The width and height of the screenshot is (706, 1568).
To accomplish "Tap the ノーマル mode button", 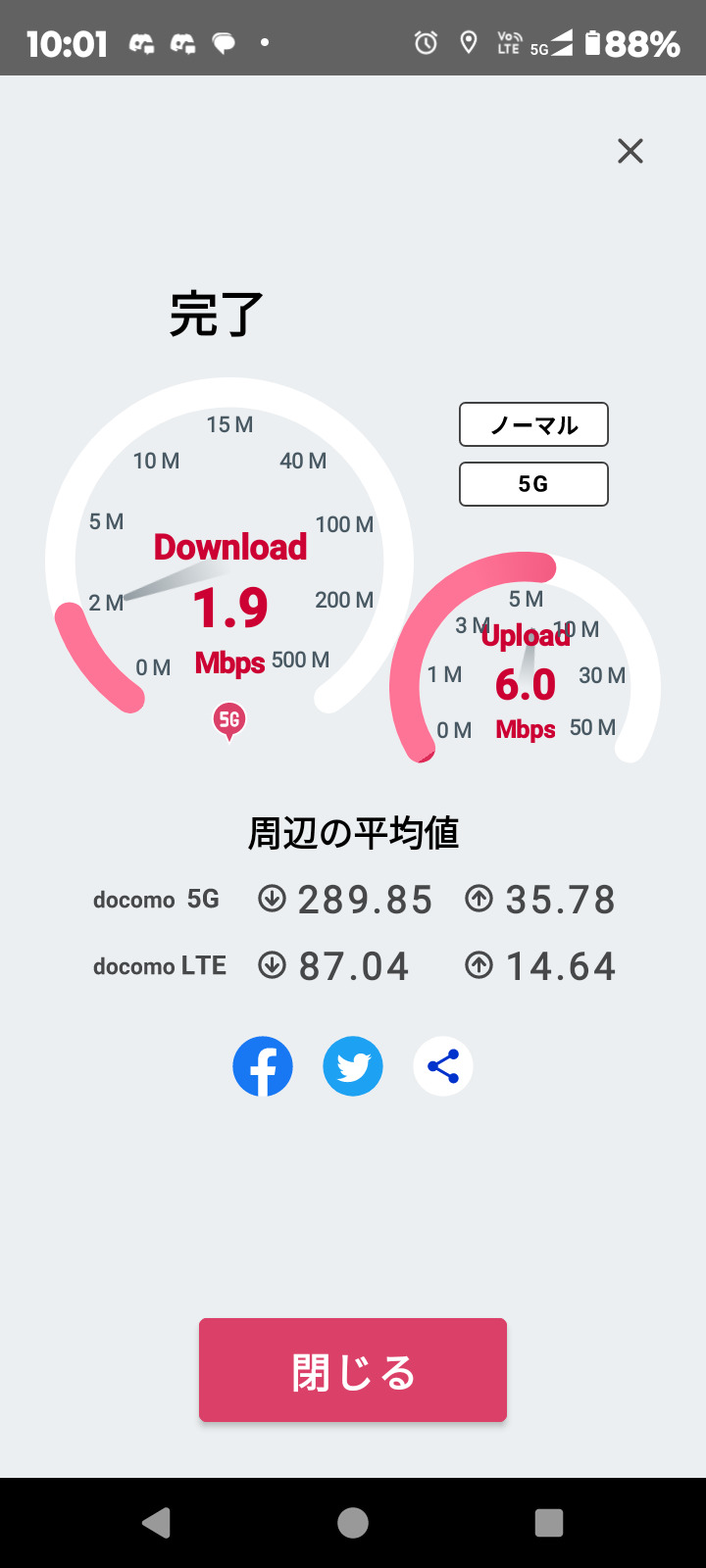I will pyautogui.click(x=533, y=424).
